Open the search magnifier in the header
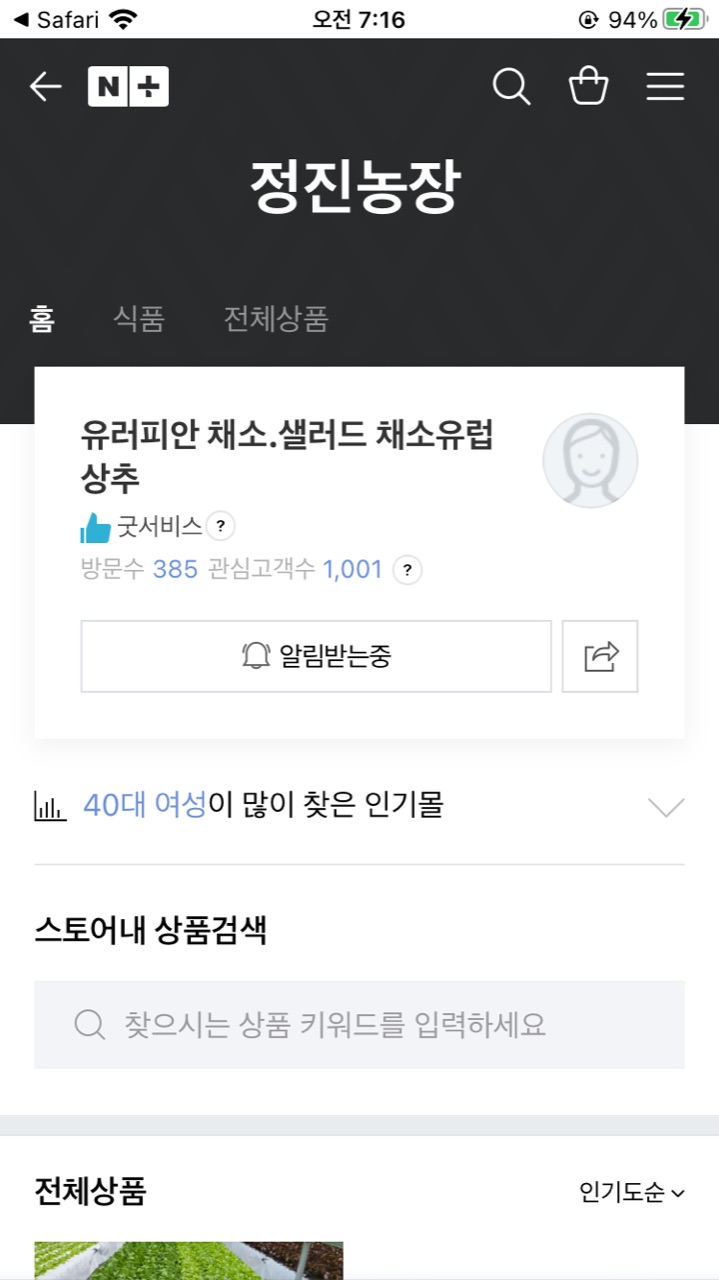The width and height of the screenshot is (719, 1280). tap(511, 87)
